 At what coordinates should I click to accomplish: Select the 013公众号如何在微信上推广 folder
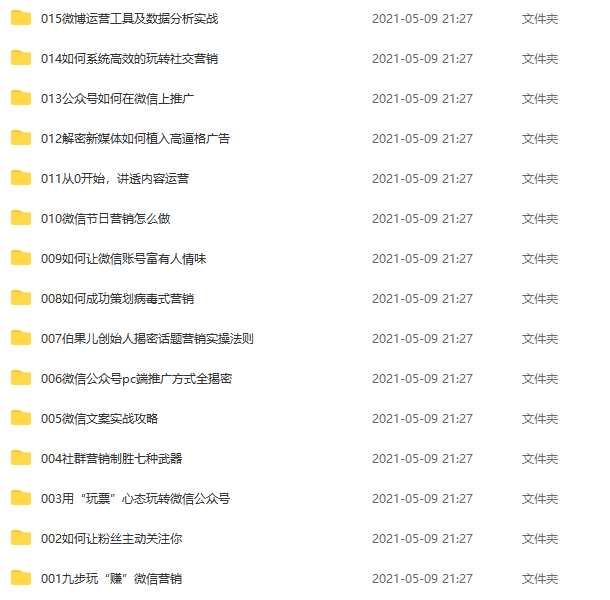pyautogui.click(x=117, y=98)
